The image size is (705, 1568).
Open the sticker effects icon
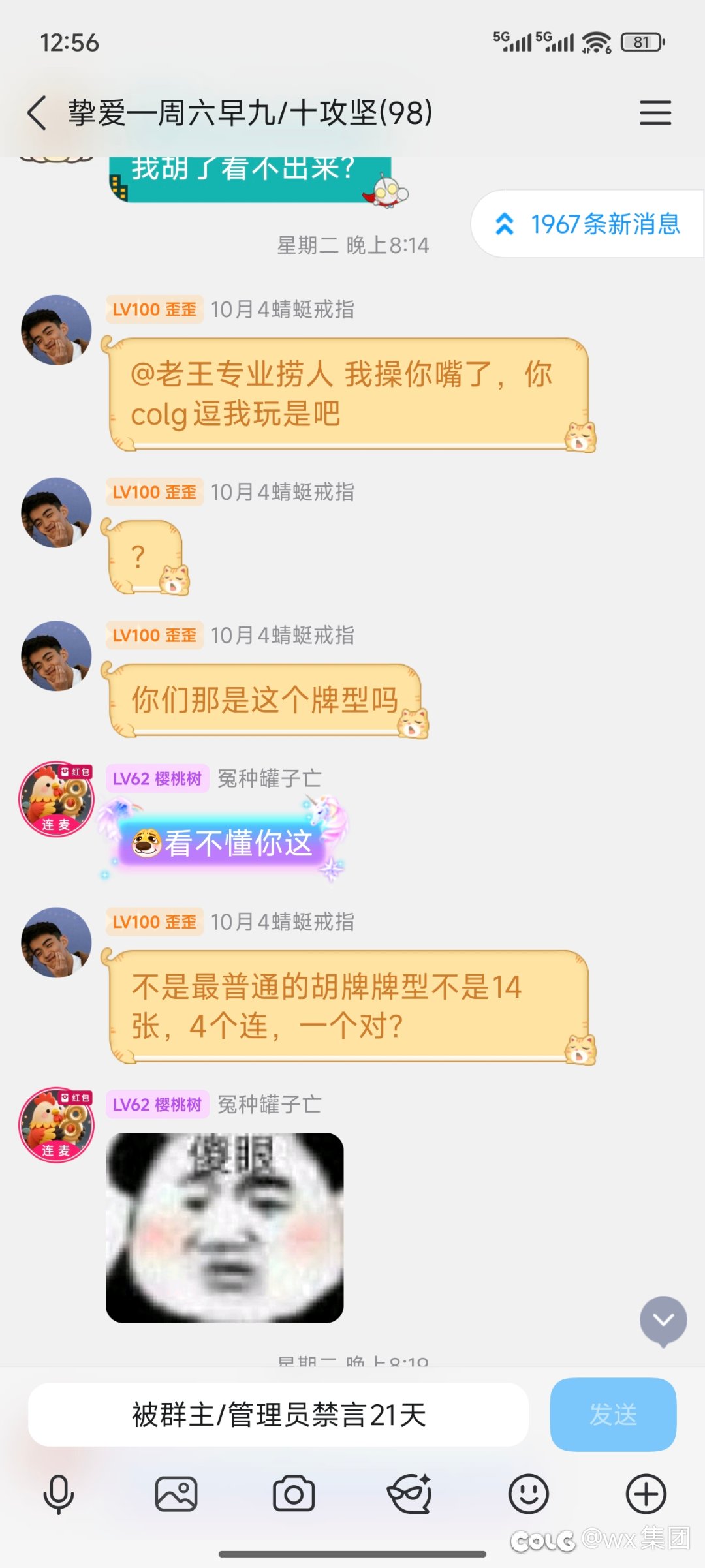coord(410,1494)
